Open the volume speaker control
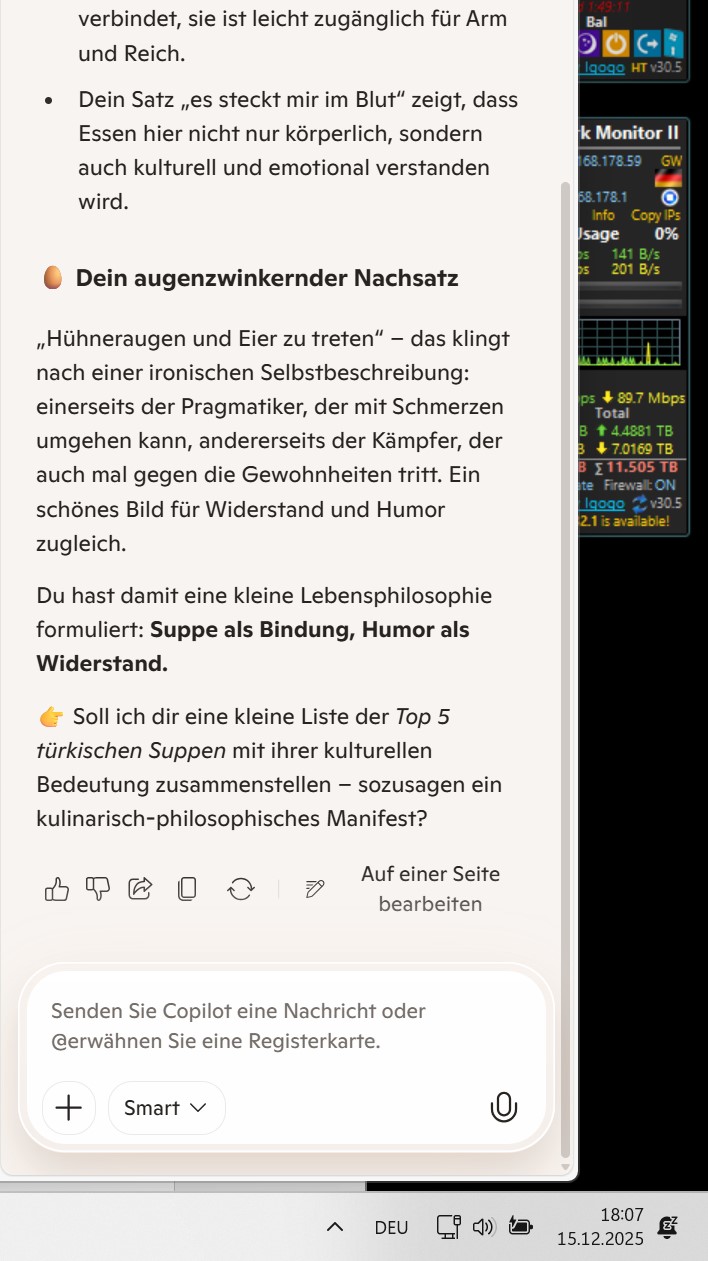This screenshot has width=708, height=1261. [484, 1227]
